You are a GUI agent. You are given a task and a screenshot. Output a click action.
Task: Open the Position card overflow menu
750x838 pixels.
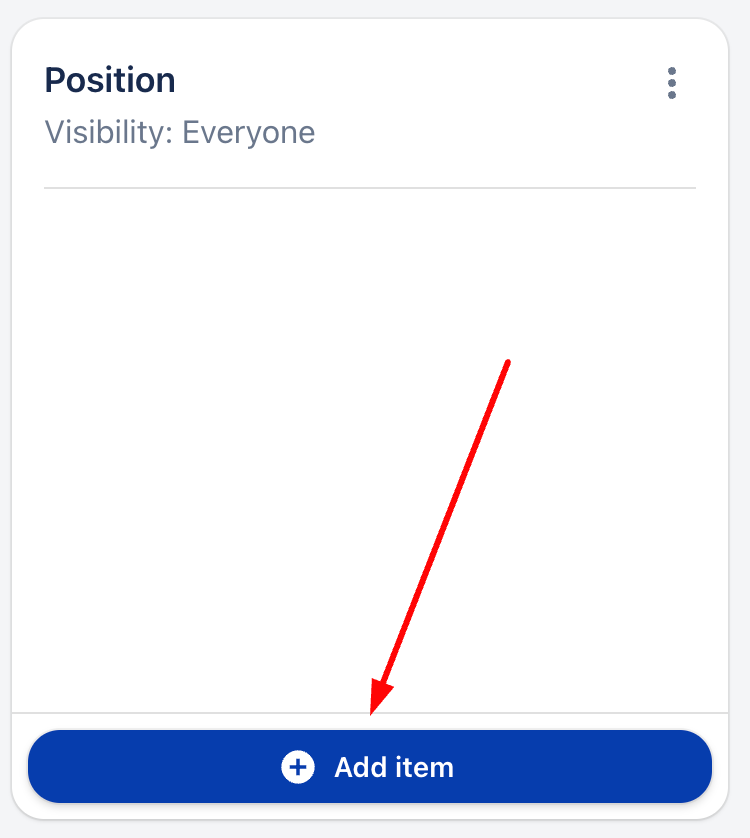(x=672, y=83)
